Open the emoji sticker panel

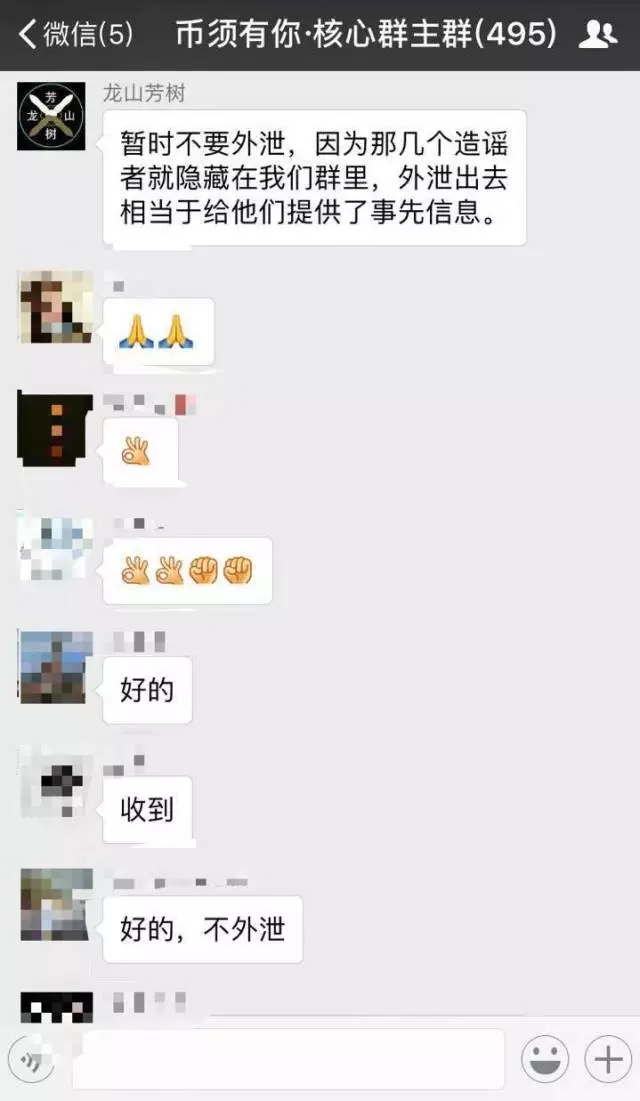(545, 1059)
